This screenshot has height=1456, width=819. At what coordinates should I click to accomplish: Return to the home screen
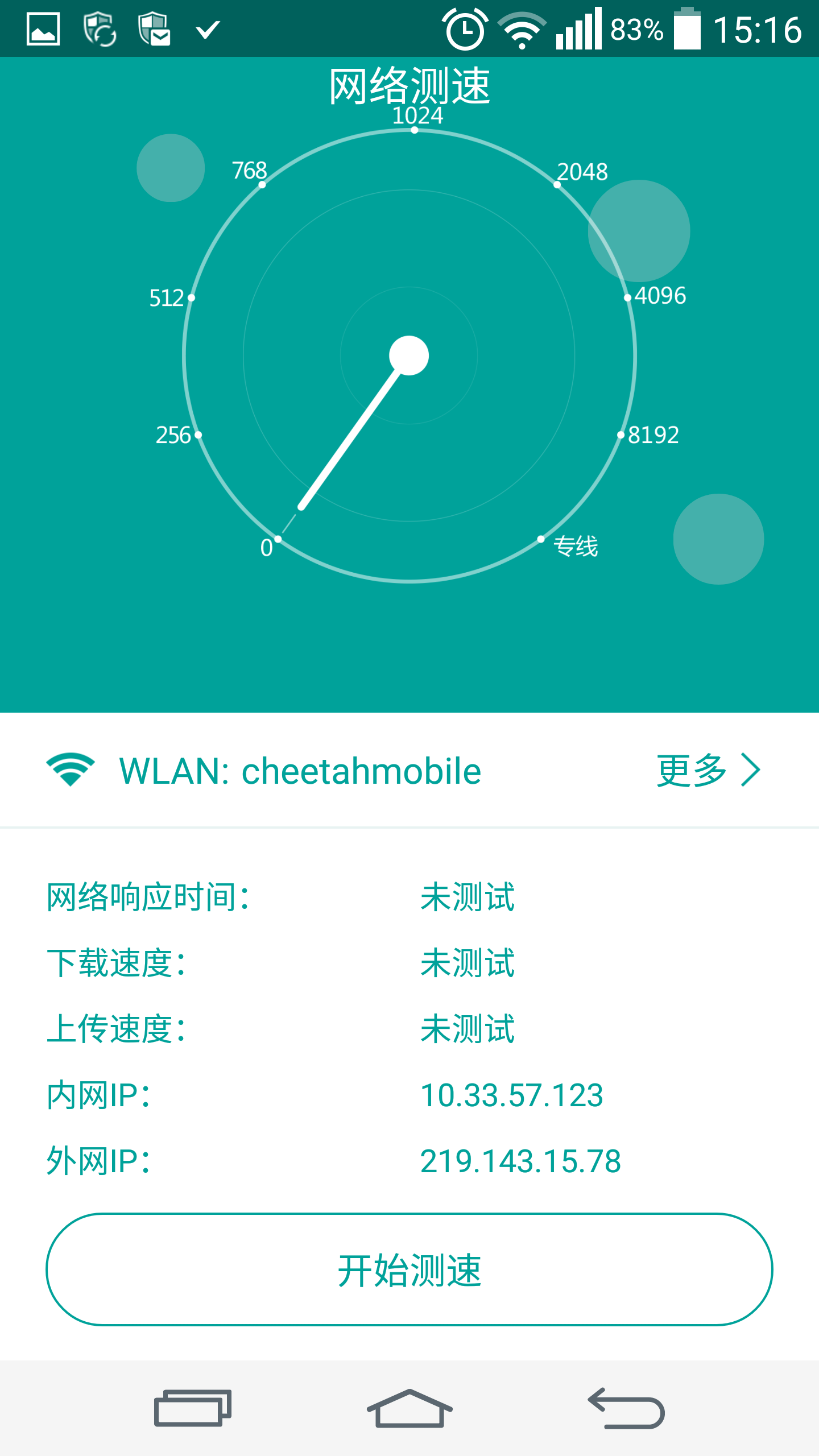[x=409, y=1408]
